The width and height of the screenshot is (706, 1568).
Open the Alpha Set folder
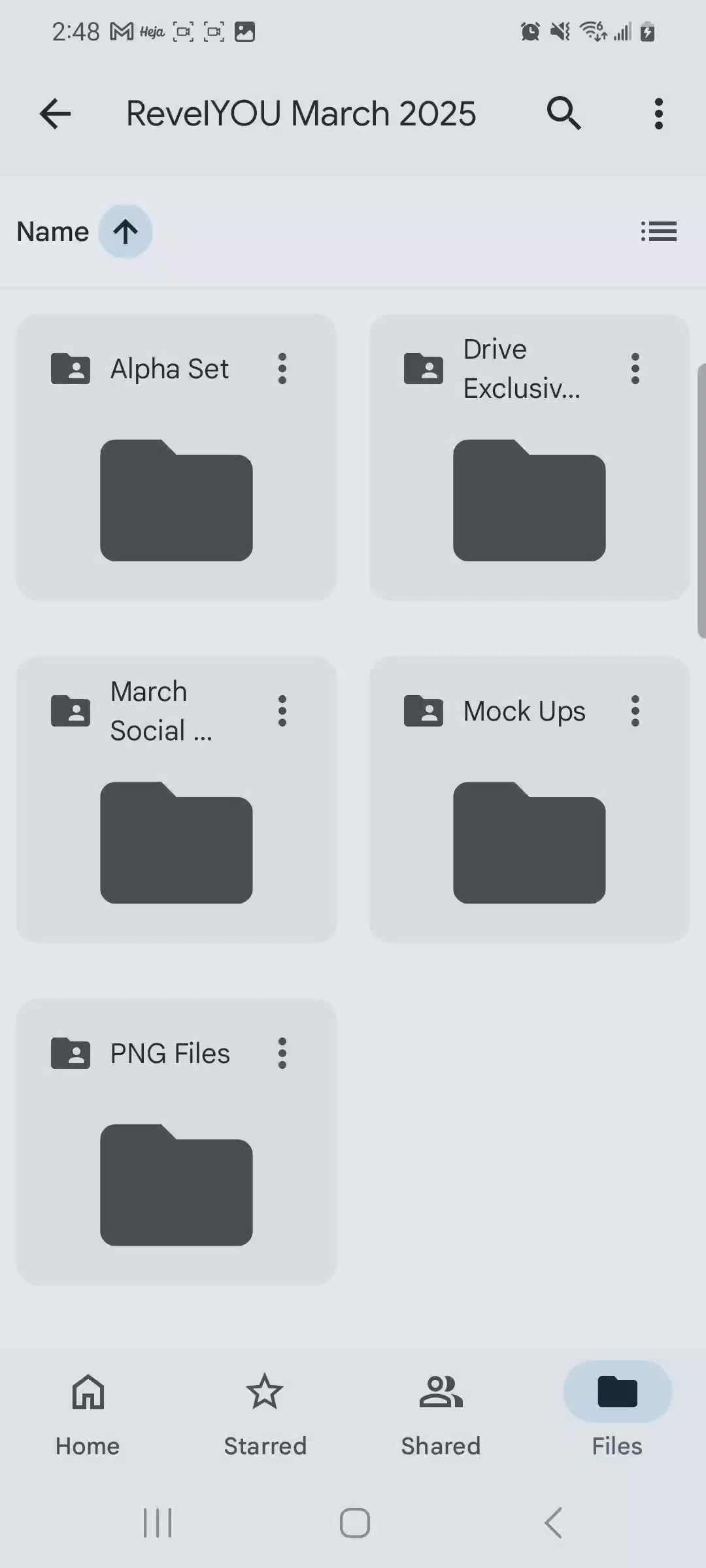[176, 499]
